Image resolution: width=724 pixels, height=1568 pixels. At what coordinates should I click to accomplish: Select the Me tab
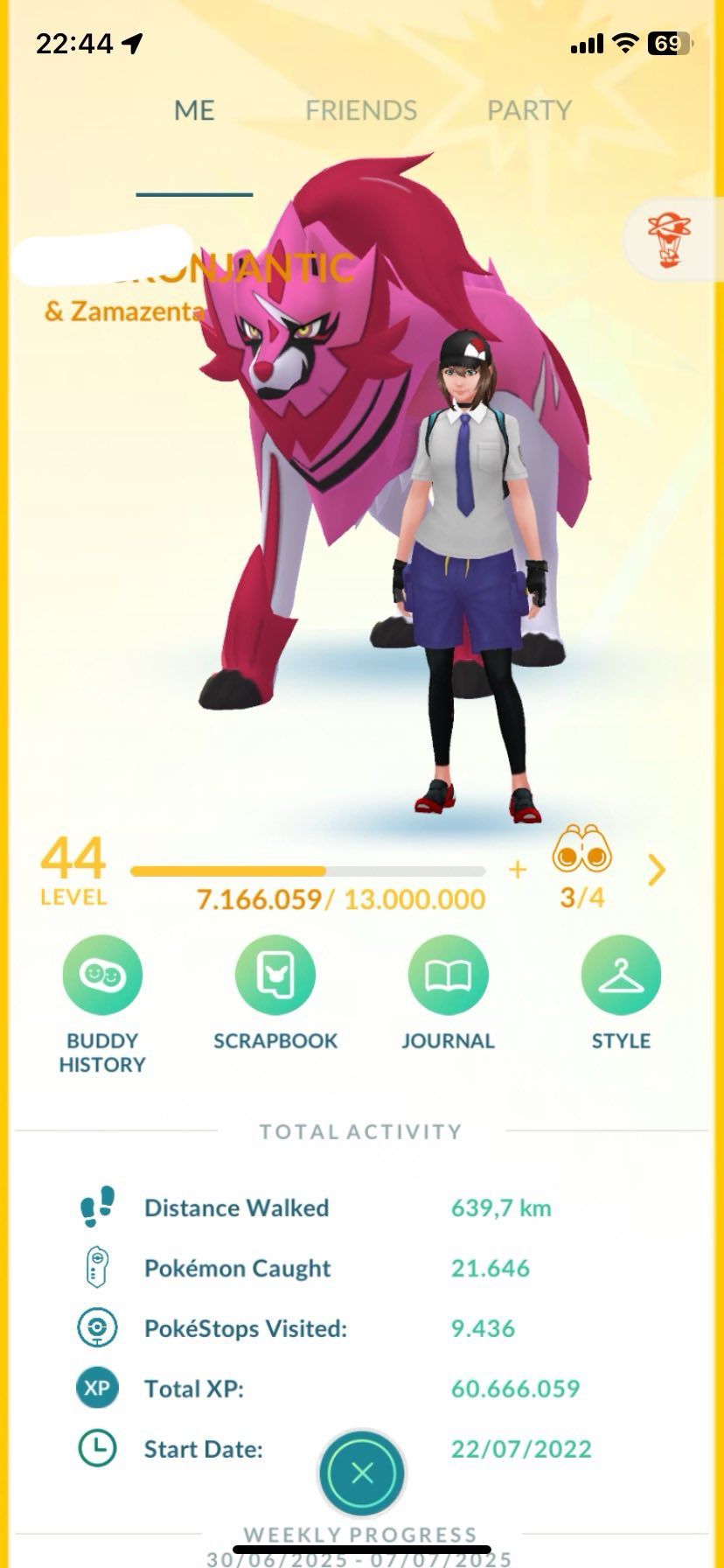(x=194, y=110)
